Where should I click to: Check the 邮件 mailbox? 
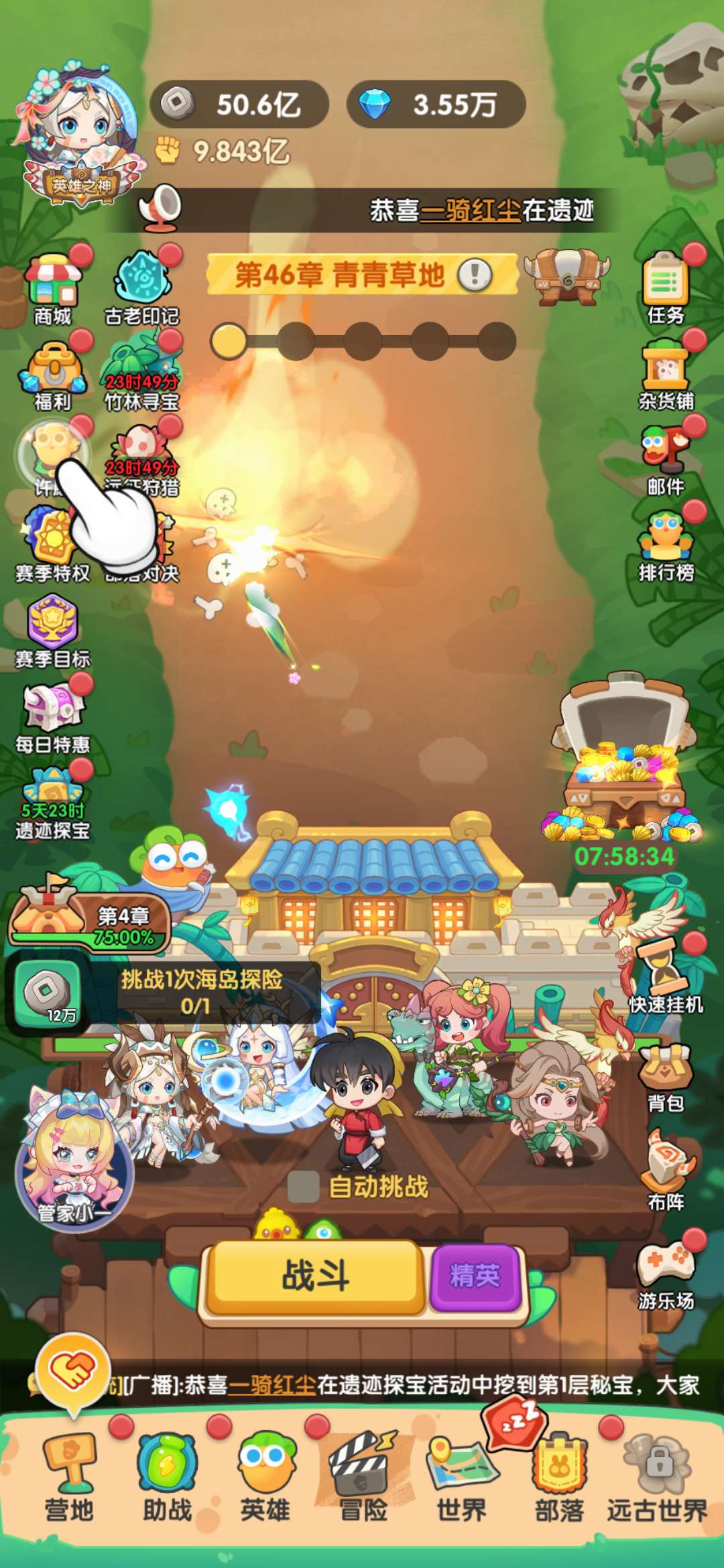666,457
